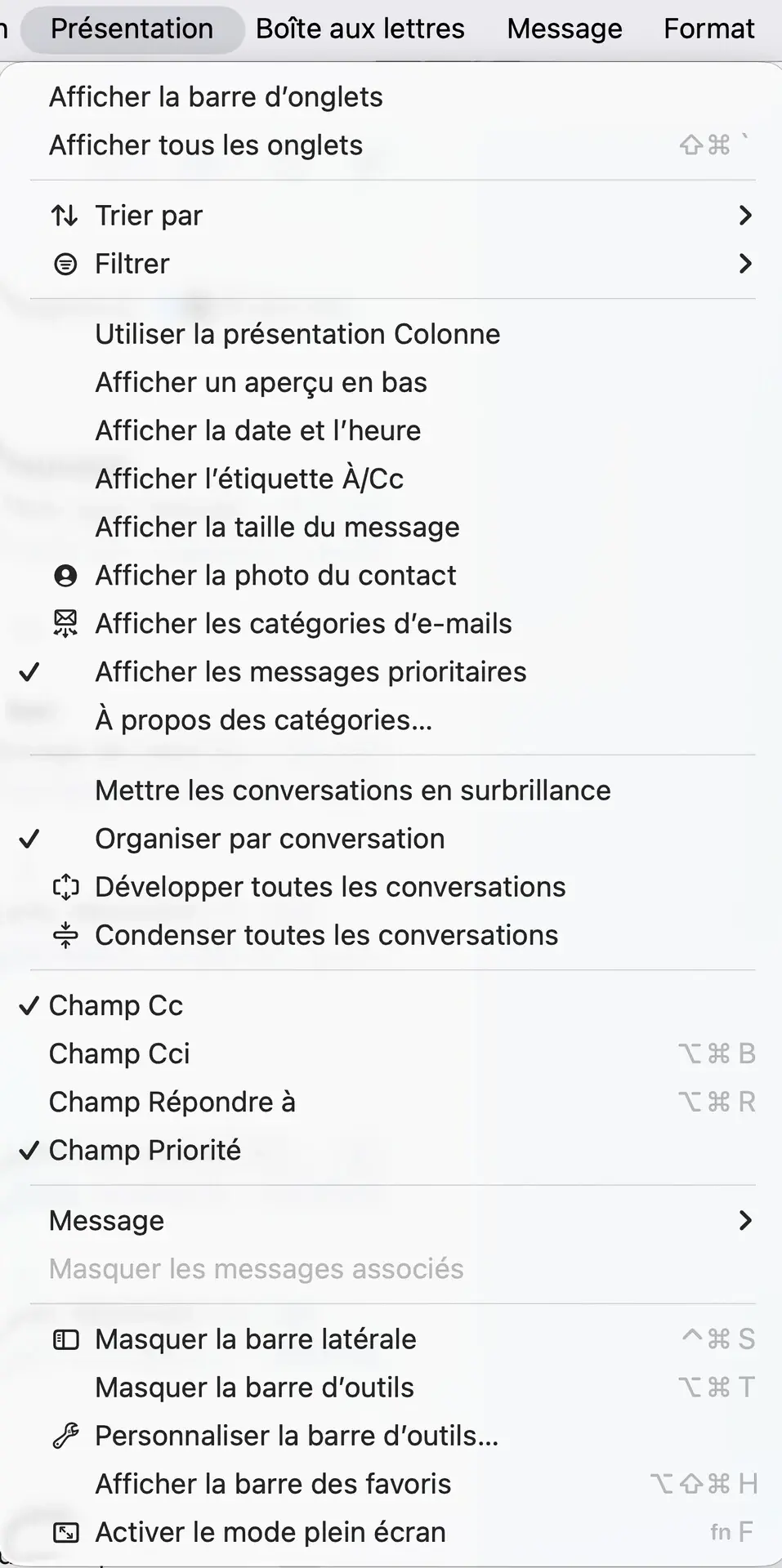
Task: Select the Boîte aux lettres menu
Action: pyautogui.click(x=360, y=28)
